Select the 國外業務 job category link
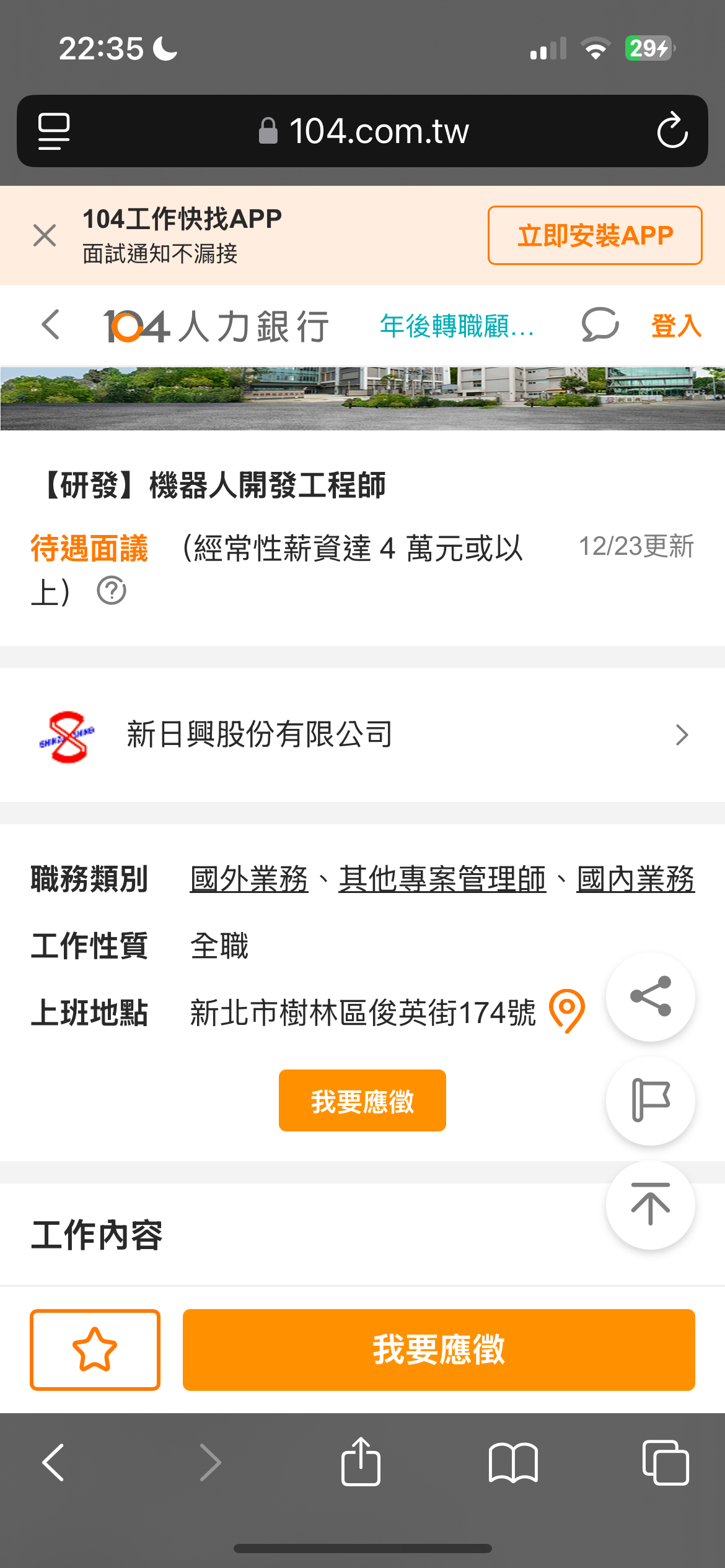The image size is (725, 1568). click(x=249, y=879)
